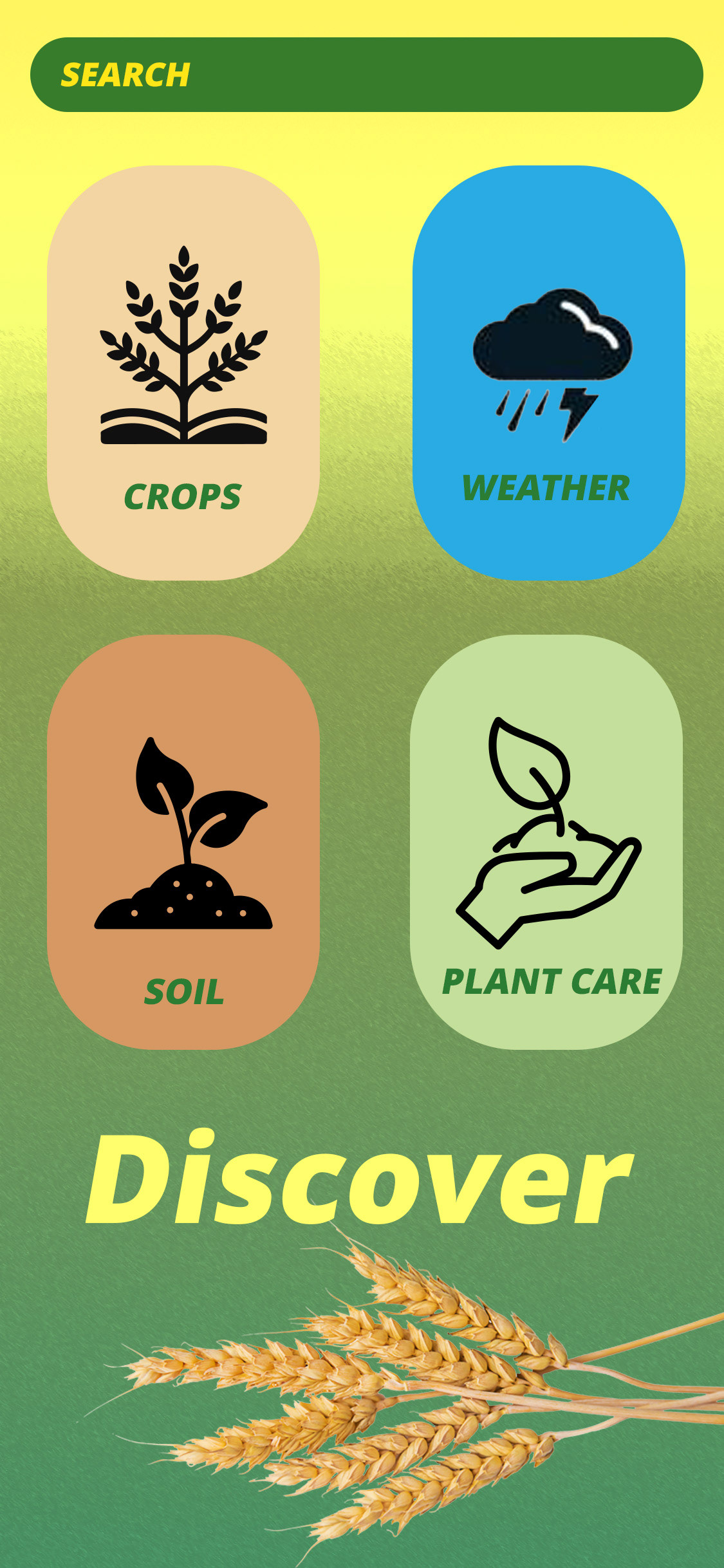This screenshot has height=1568, width=724.
Task: Tap the Search field
Action: [x=366, y=75]
